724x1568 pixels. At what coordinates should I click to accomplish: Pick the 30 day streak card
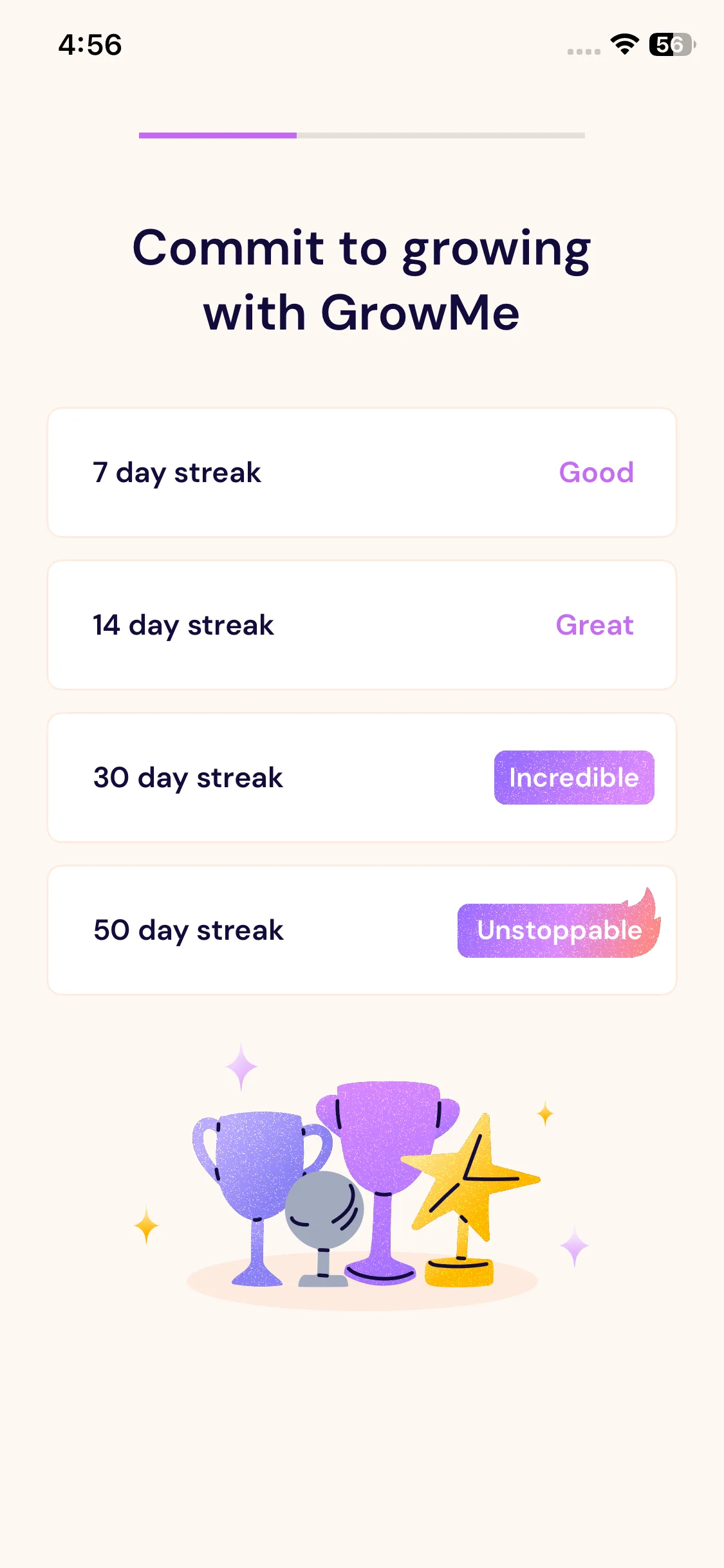coord(362,778)
